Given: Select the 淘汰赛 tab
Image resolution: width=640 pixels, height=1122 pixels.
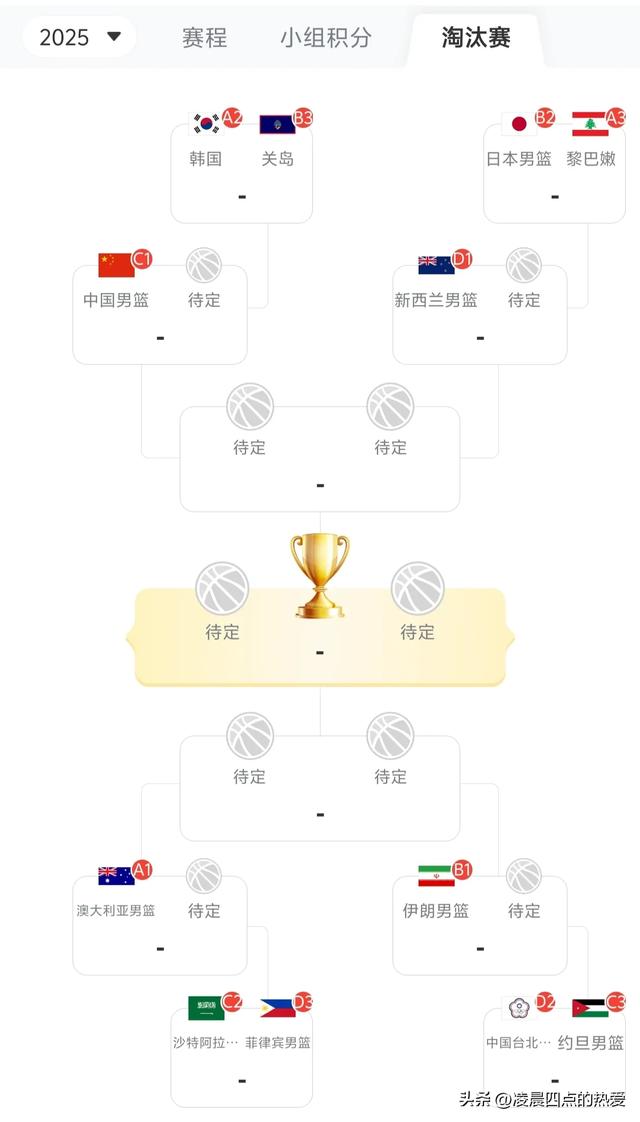Looking at the screenshot, I should [x=476, y=38].
